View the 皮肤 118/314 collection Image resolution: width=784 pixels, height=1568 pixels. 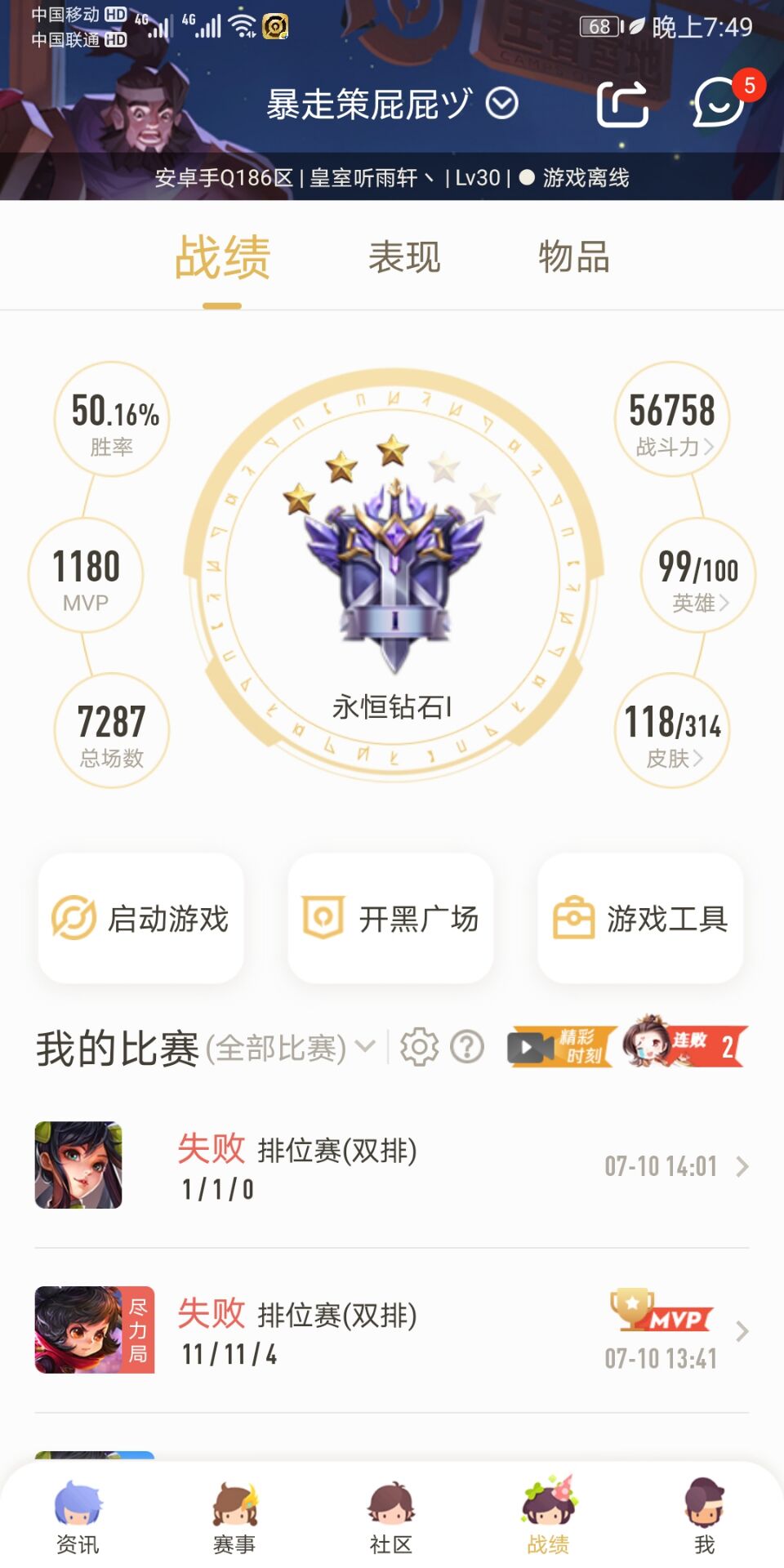click(x=672, y=730)
